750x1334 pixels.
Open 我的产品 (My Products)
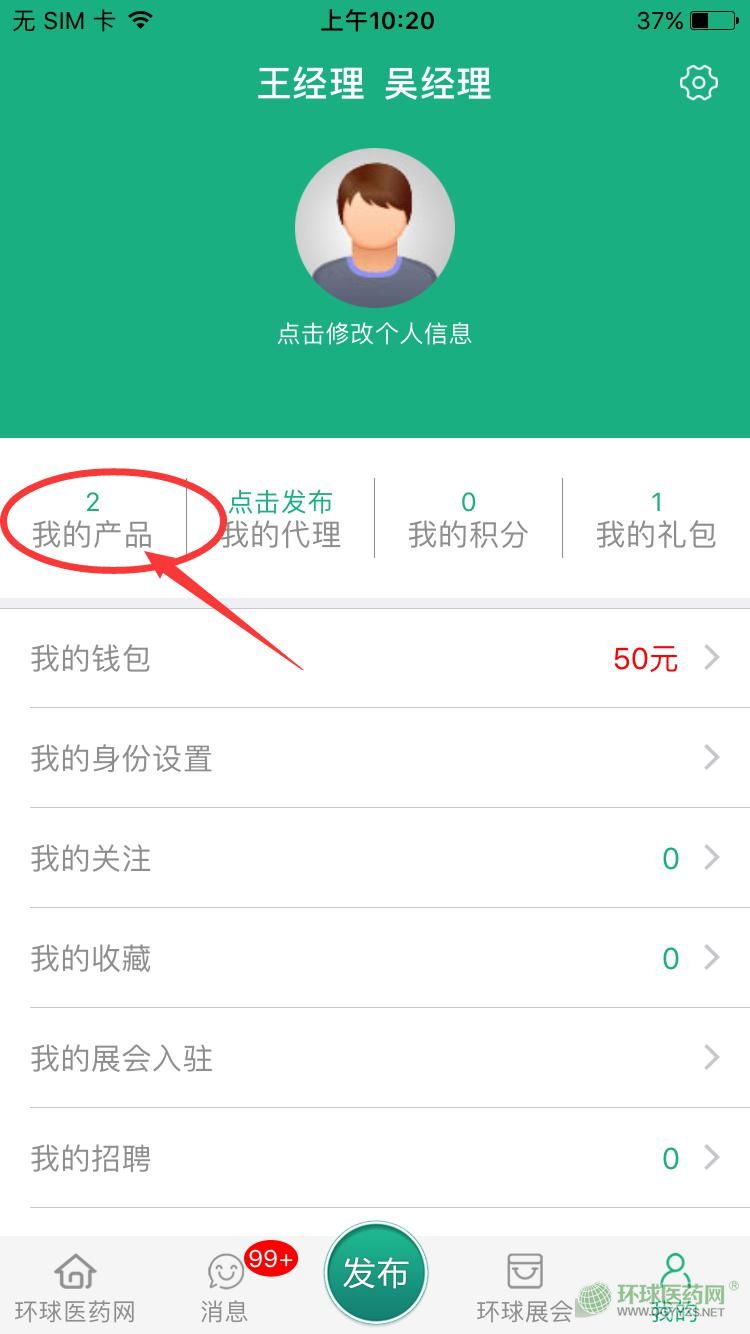92,520
